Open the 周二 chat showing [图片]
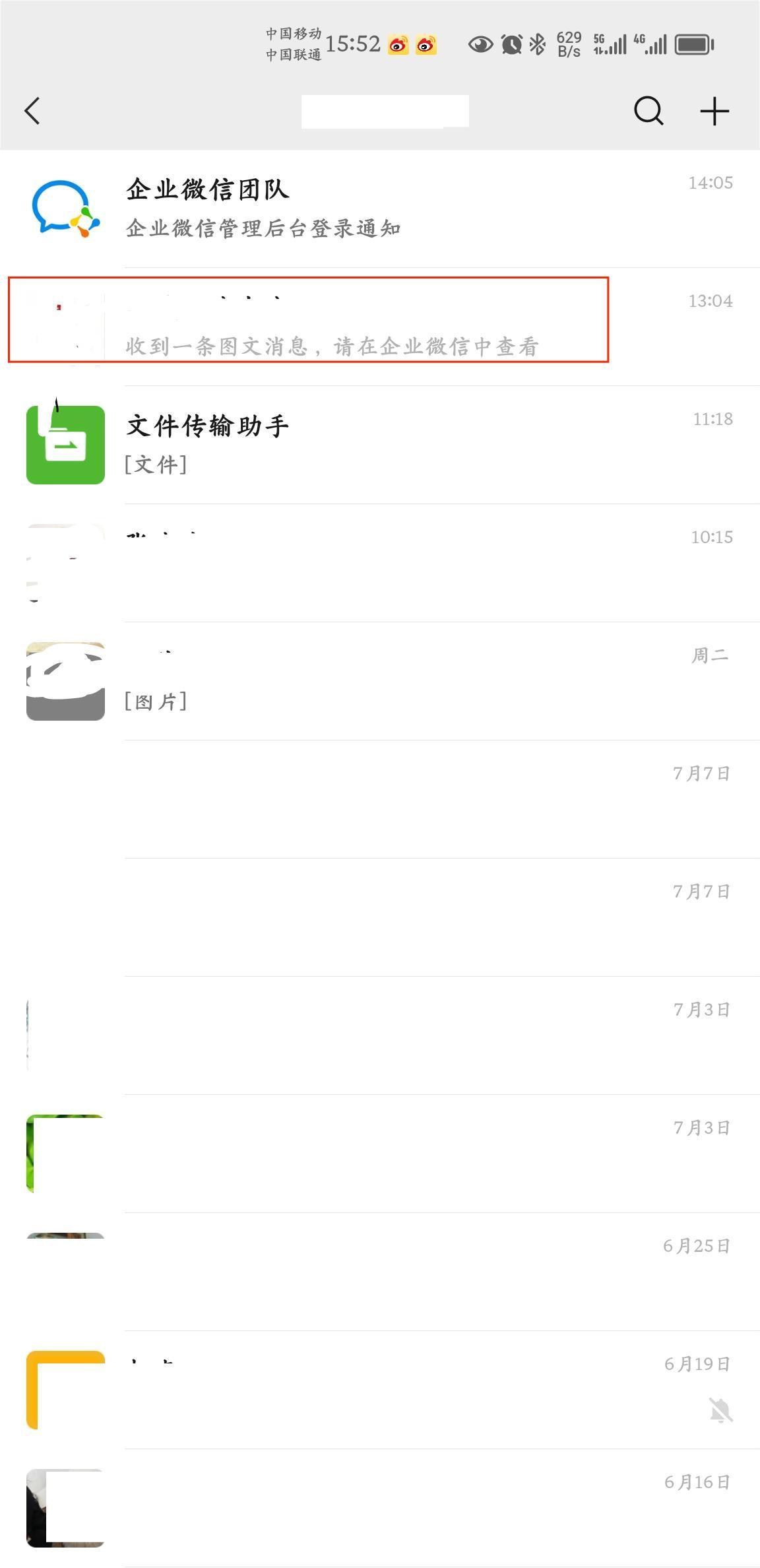The height and width of the screenshot is (1568, 760). [380, 681]
